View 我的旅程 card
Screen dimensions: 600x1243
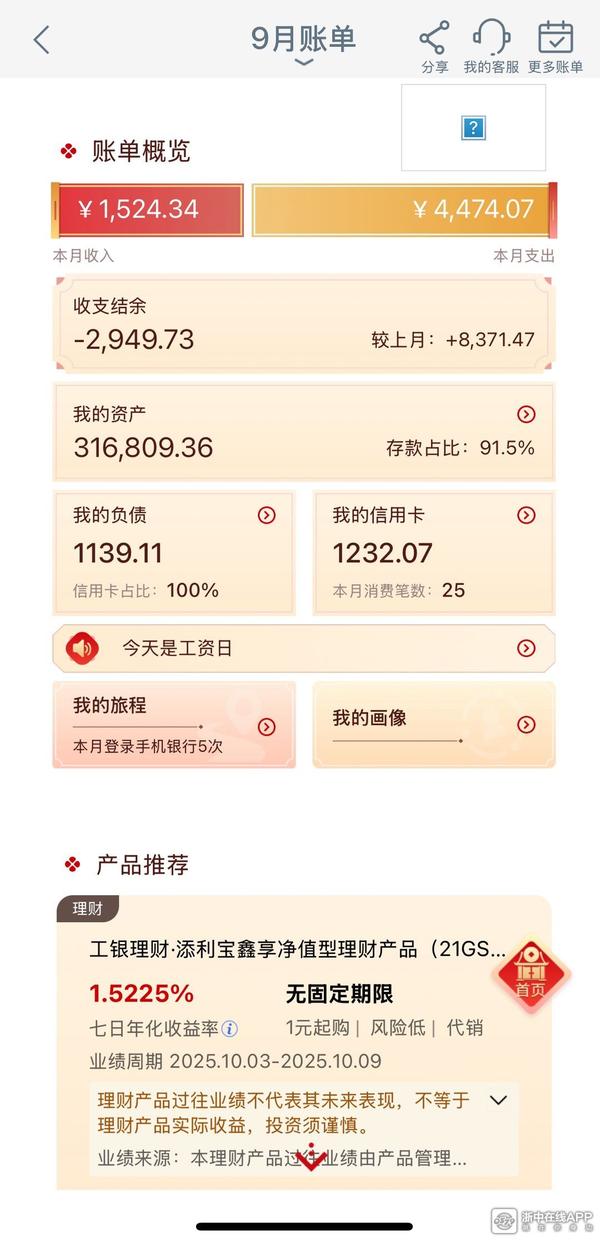coord(266,726)
